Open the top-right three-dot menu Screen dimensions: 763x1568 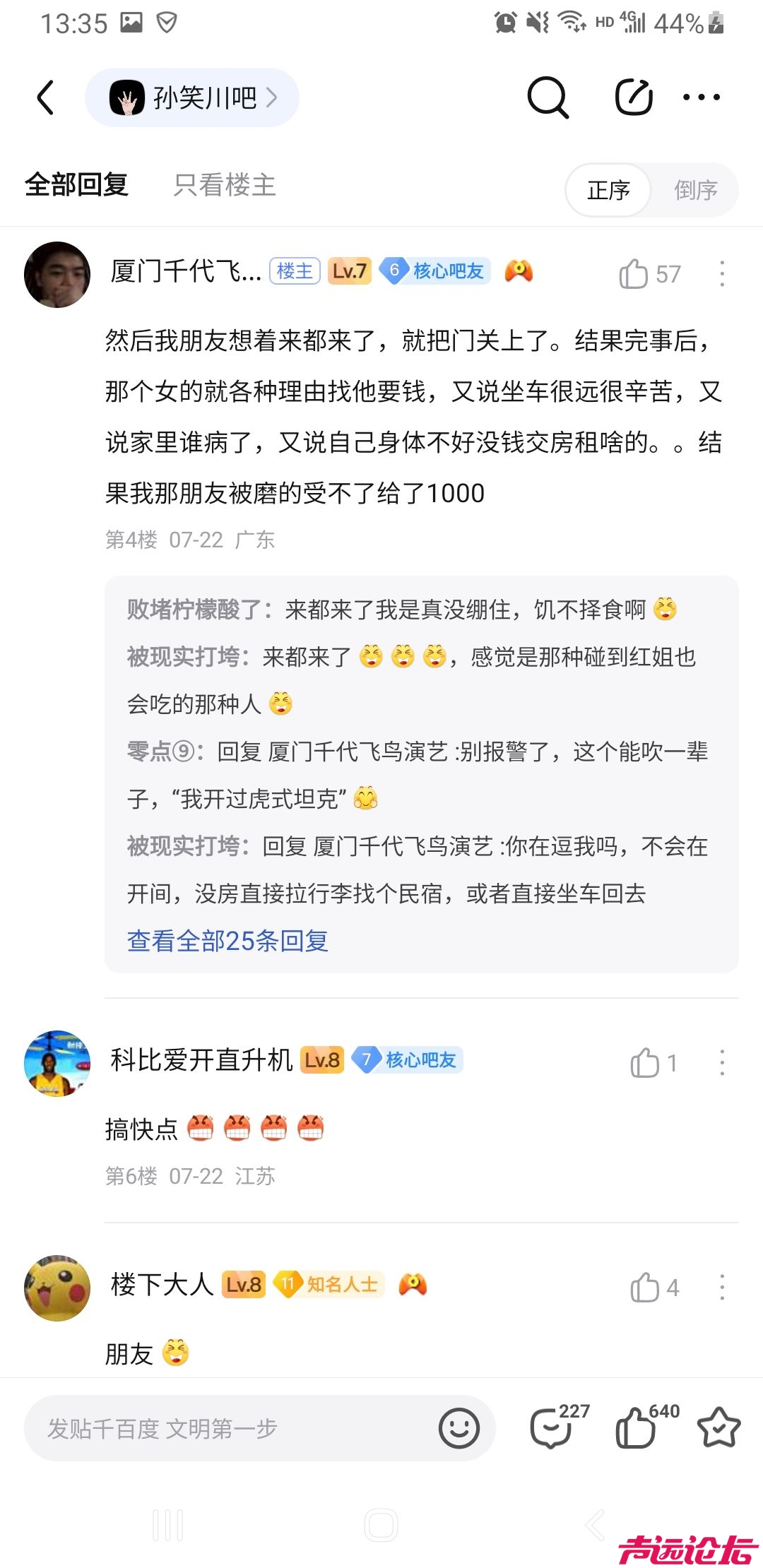click(x=701, y=97)
